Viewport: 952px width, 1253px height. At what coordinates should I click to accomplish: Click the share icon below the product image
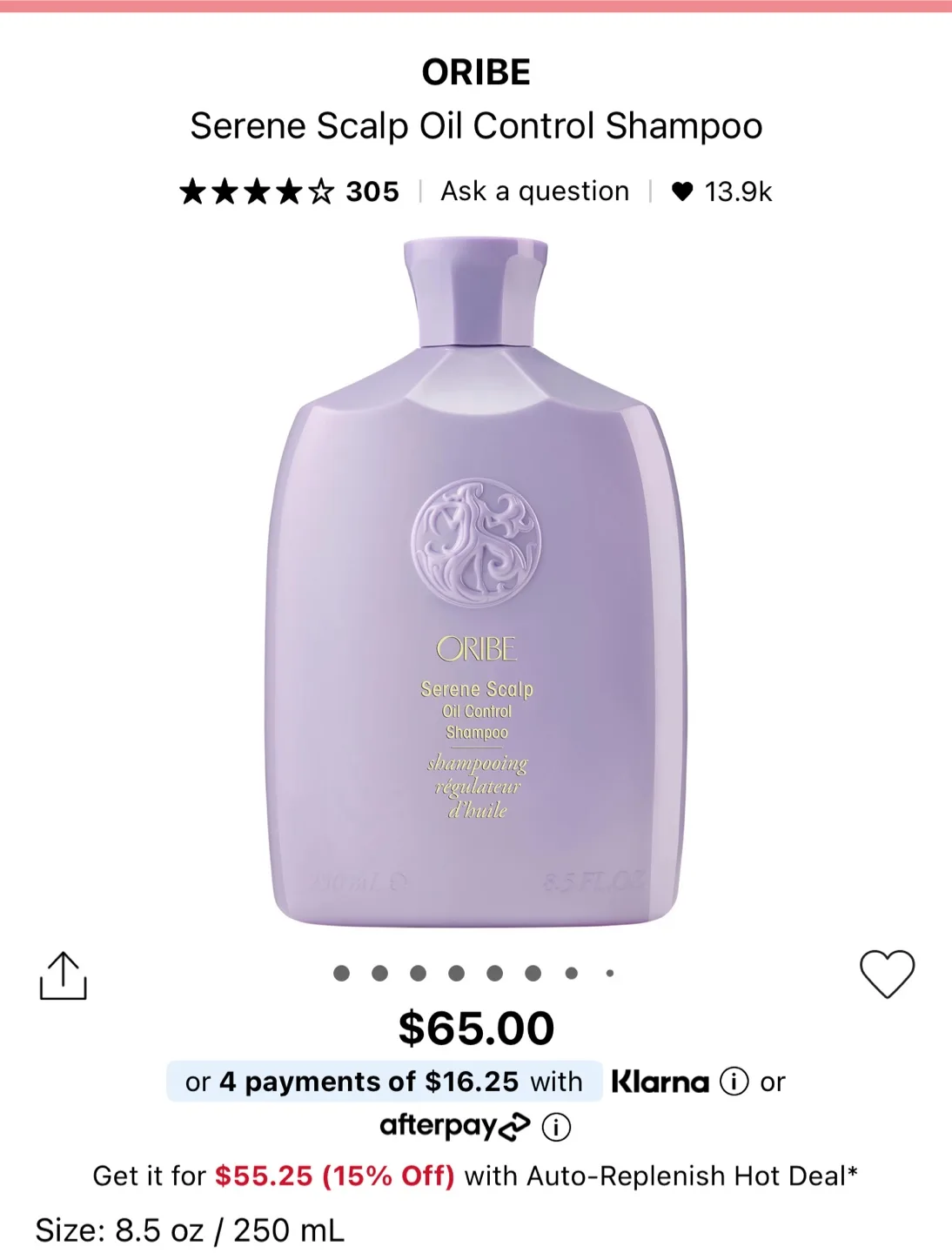pyautogui.click(x=65, y=973)
